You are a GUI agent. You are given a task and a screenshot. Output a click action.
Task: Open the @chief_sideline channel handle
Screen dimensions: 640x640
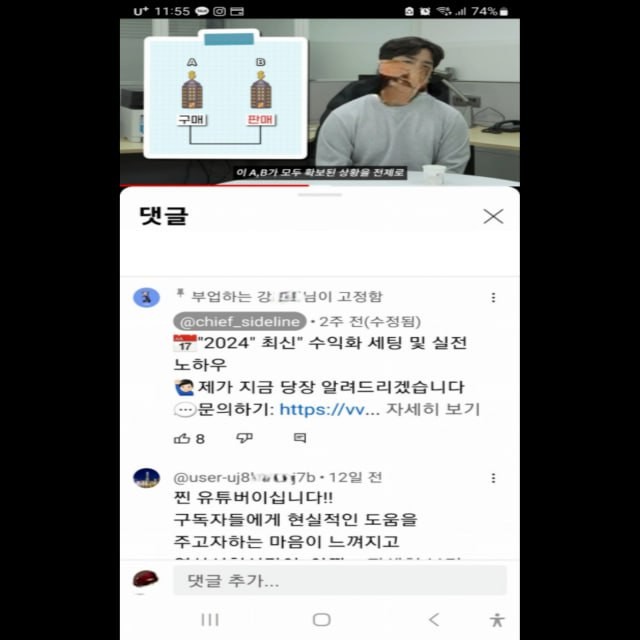click(x=240, y=321)
